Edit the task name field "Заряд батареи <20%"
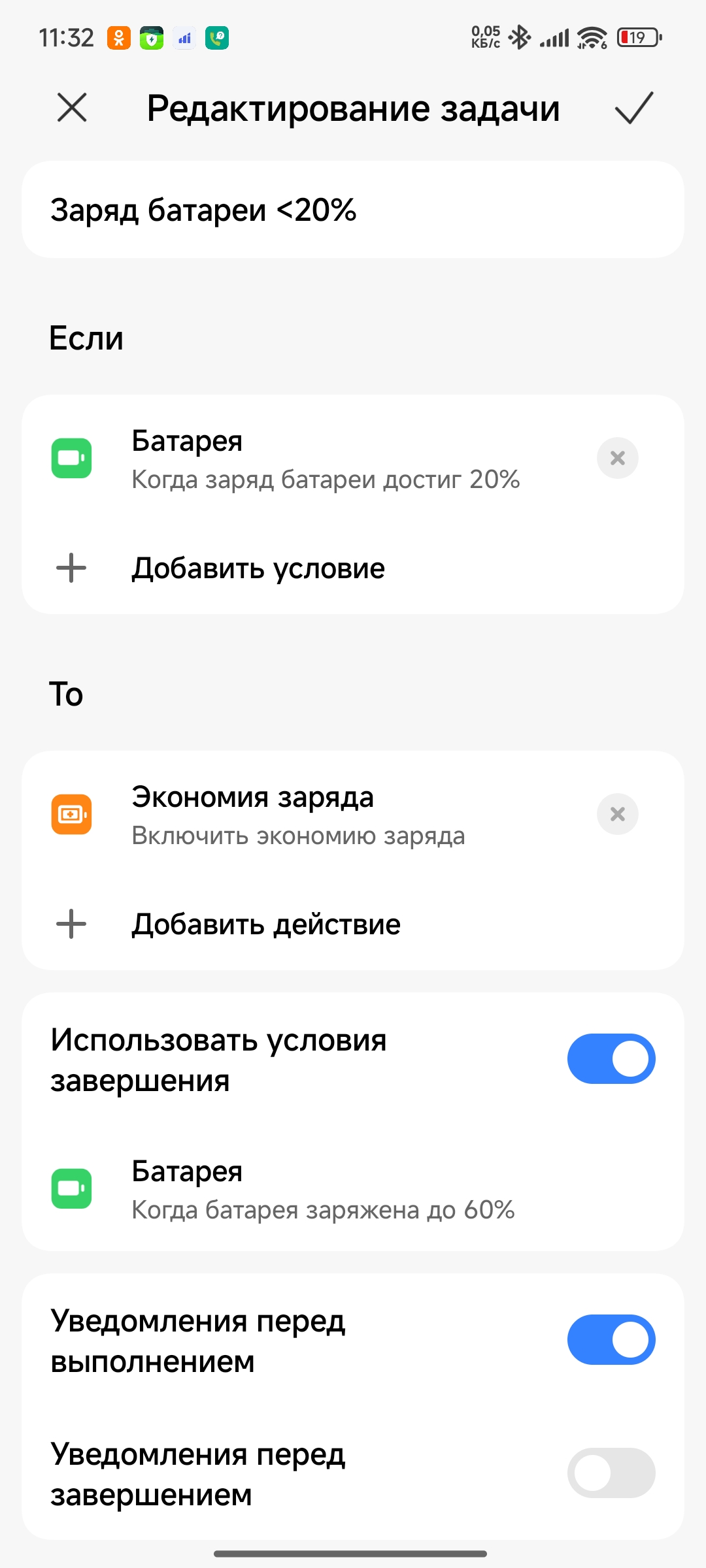Viewport: 706px width, 1568px height. click(353, 210)
